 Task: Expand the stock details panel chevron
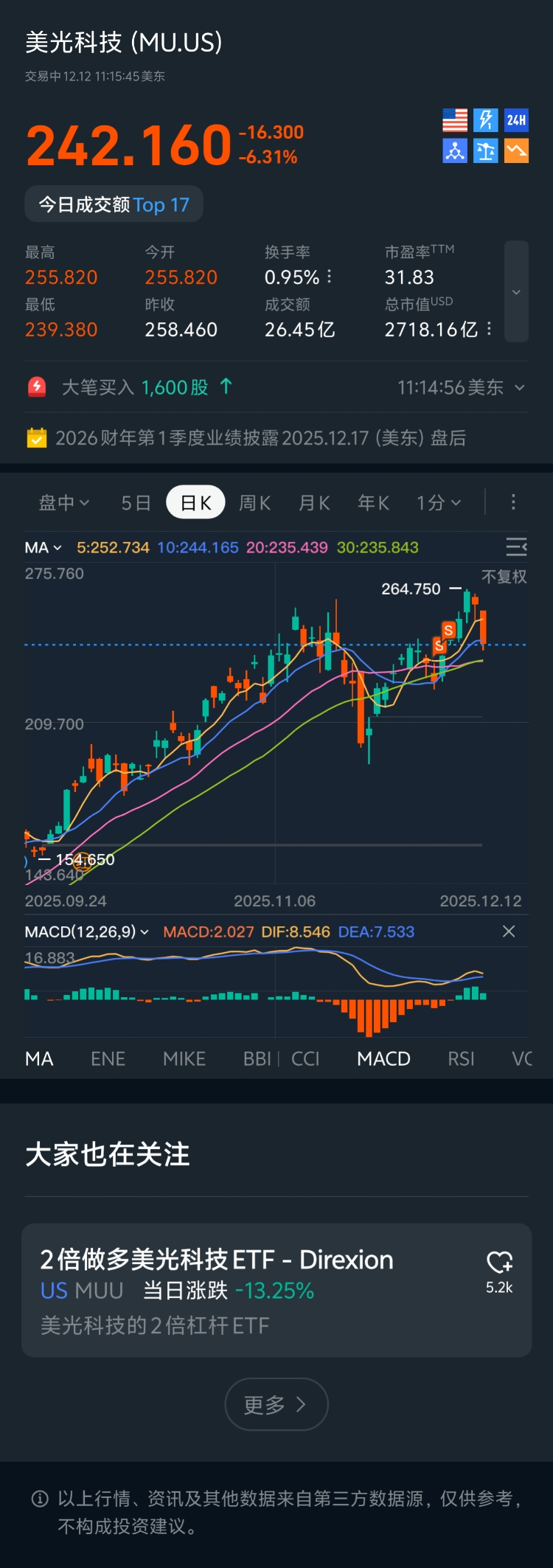(x=516, y=292)
